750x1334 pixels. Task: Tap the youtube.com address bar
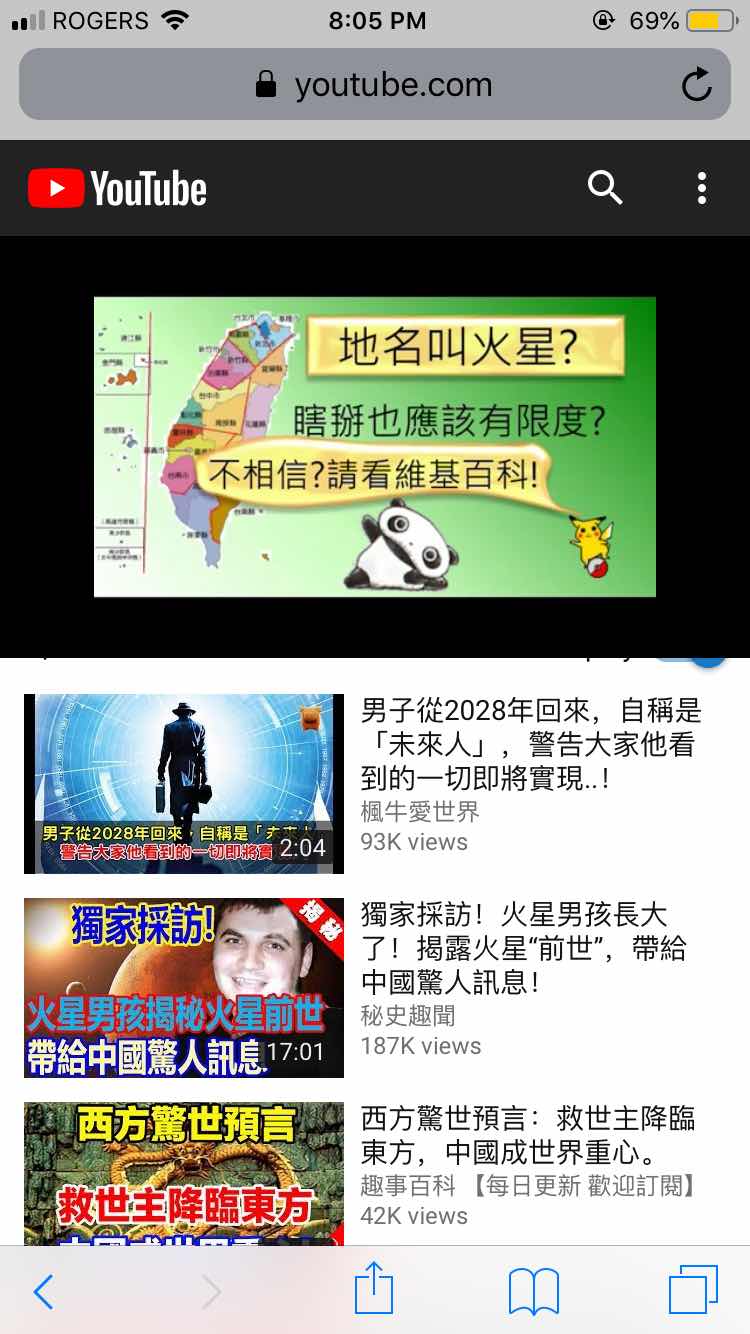click(x=375, y=86)
